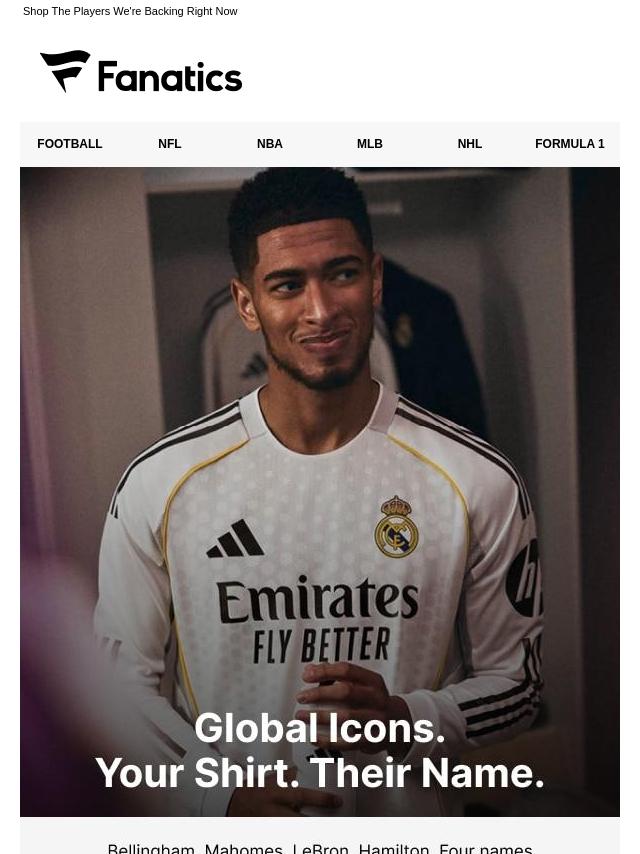Select the NBA category link

click(x=270, y=144)
